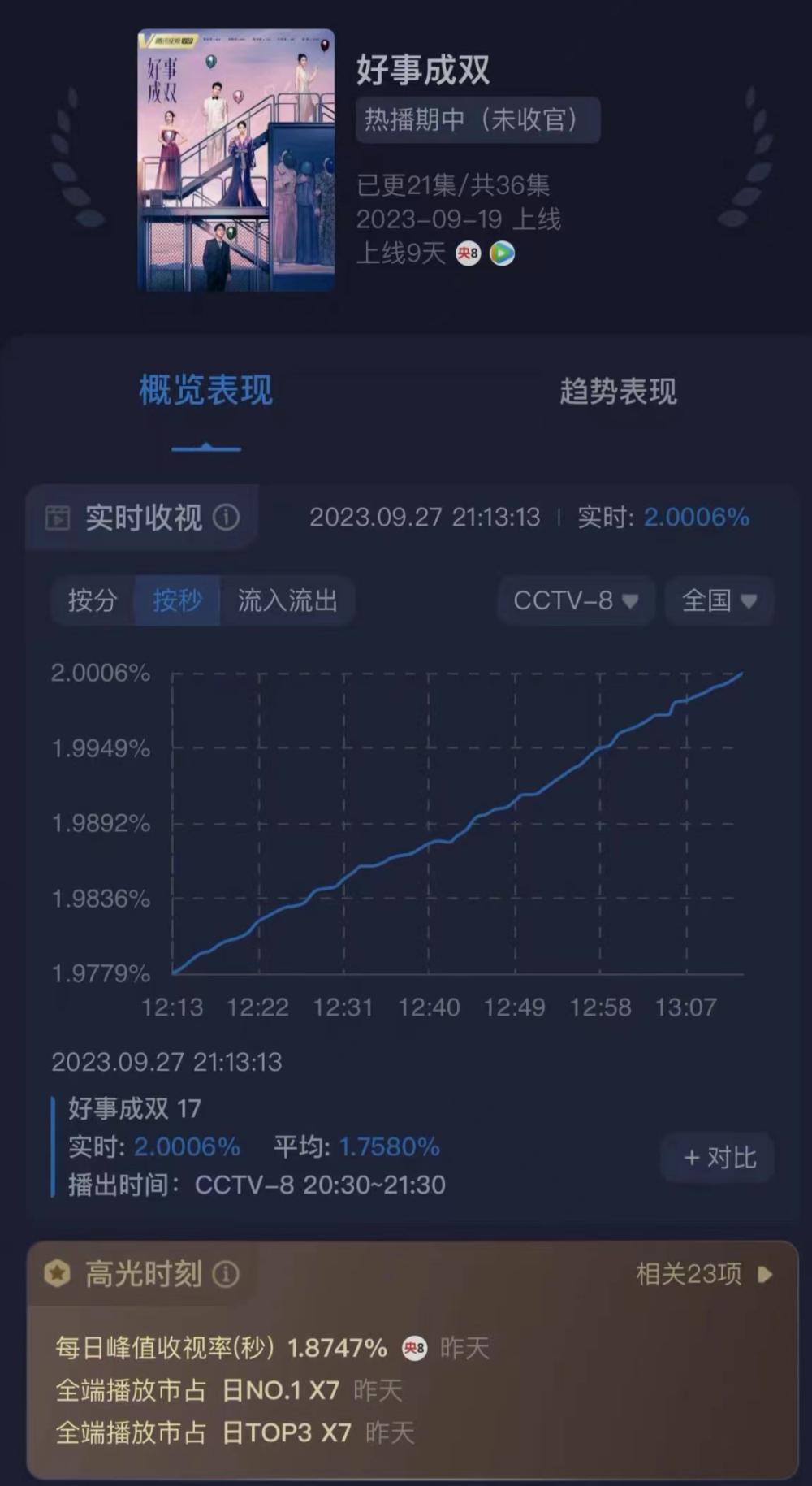Viewport: 812px width, 1486px height.
Task: Switch to the 趋势表现 tab
Action: point(618,392)
